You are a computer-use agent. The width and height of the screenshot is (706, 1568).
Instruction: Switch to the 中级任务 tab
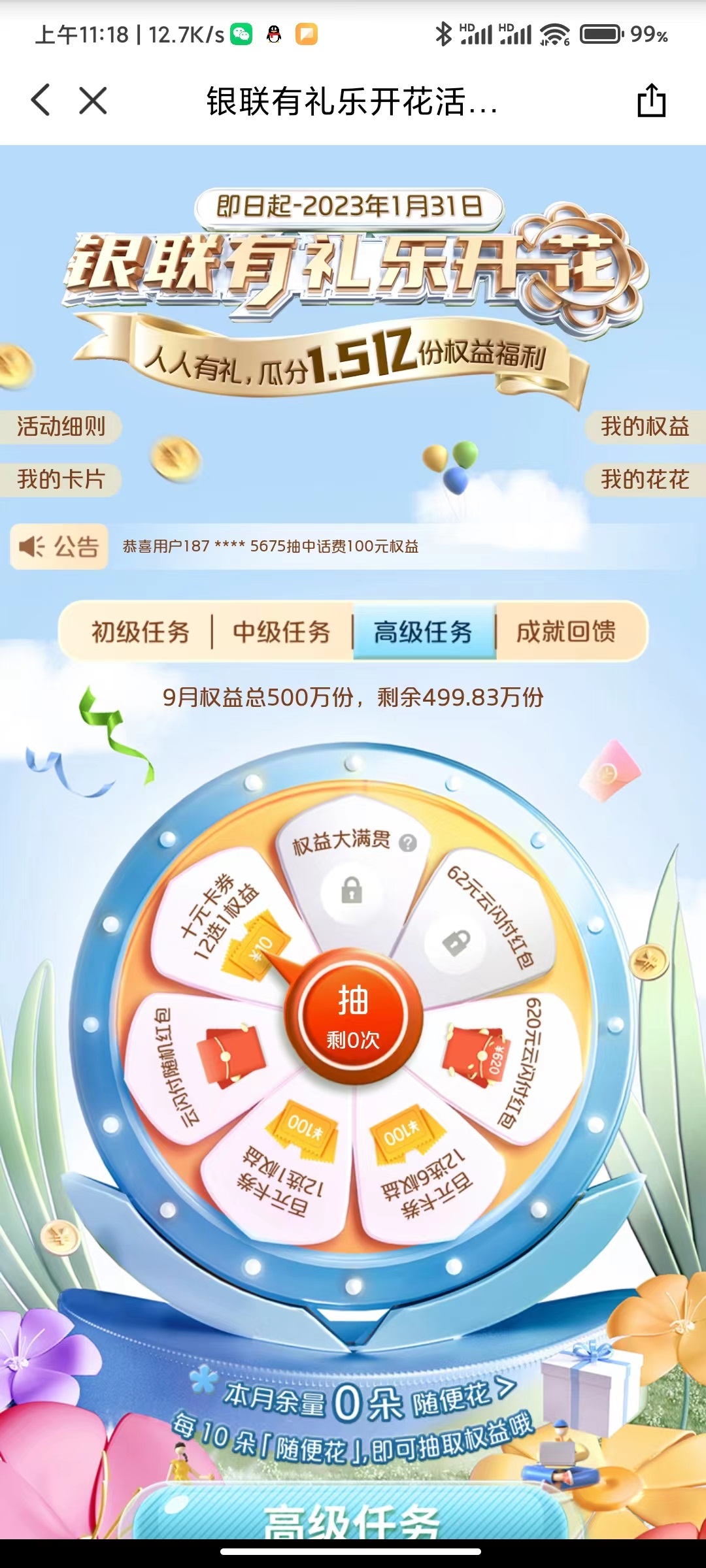click(x=282, y=632)
